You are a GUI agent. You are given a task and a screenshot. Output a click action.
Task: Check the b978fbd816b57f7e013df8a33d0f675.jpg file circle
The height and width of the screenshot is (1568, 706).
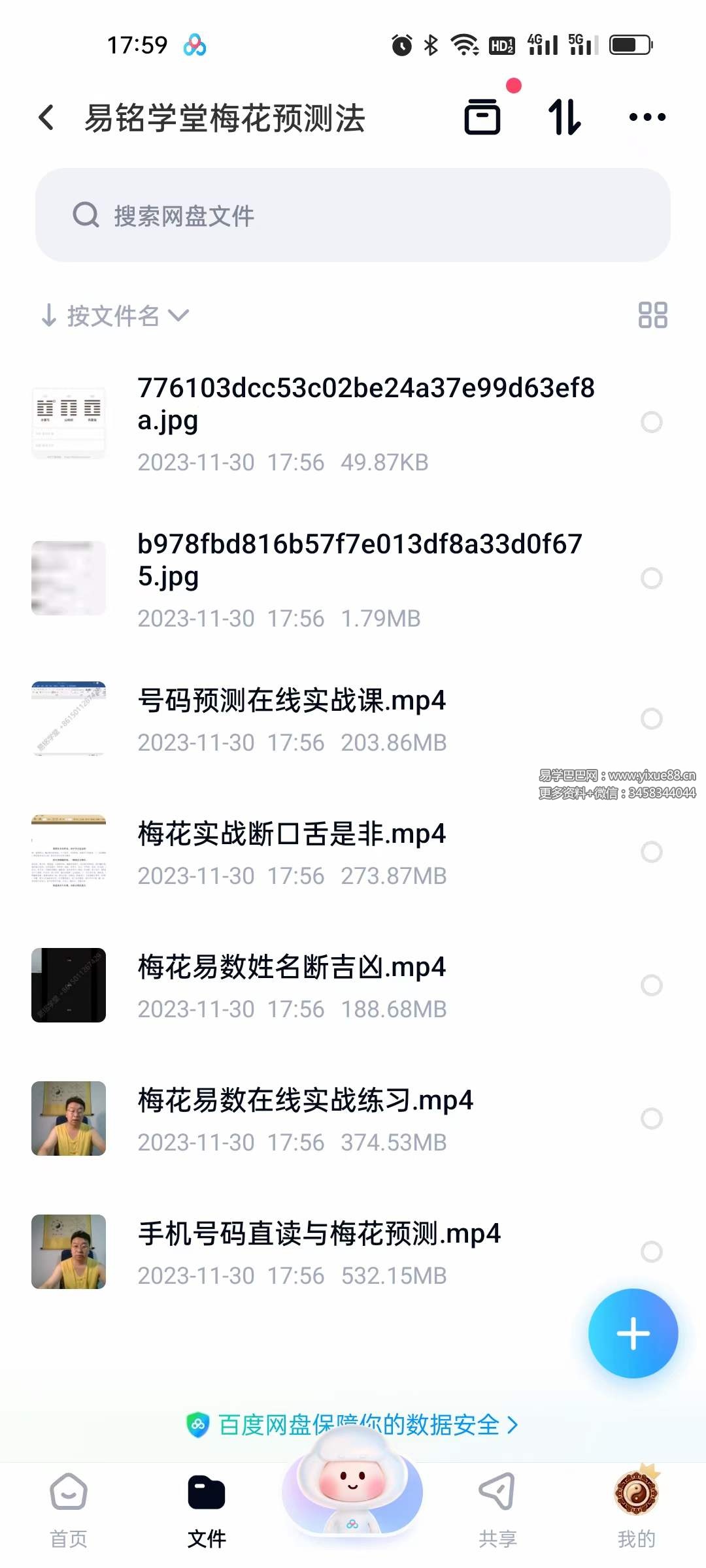pos(651,578)
